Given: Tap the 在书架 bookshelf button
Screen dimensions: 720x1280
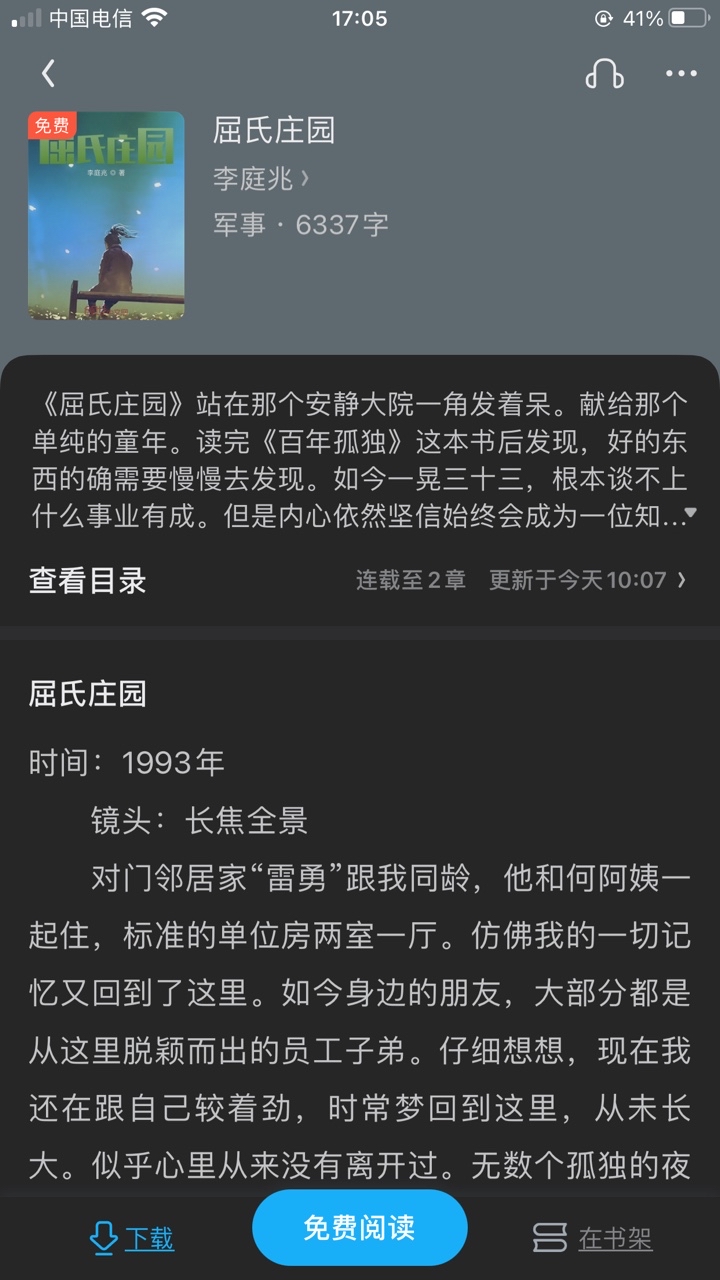Looking at the screenshot, I should [x=592, y=1239].
